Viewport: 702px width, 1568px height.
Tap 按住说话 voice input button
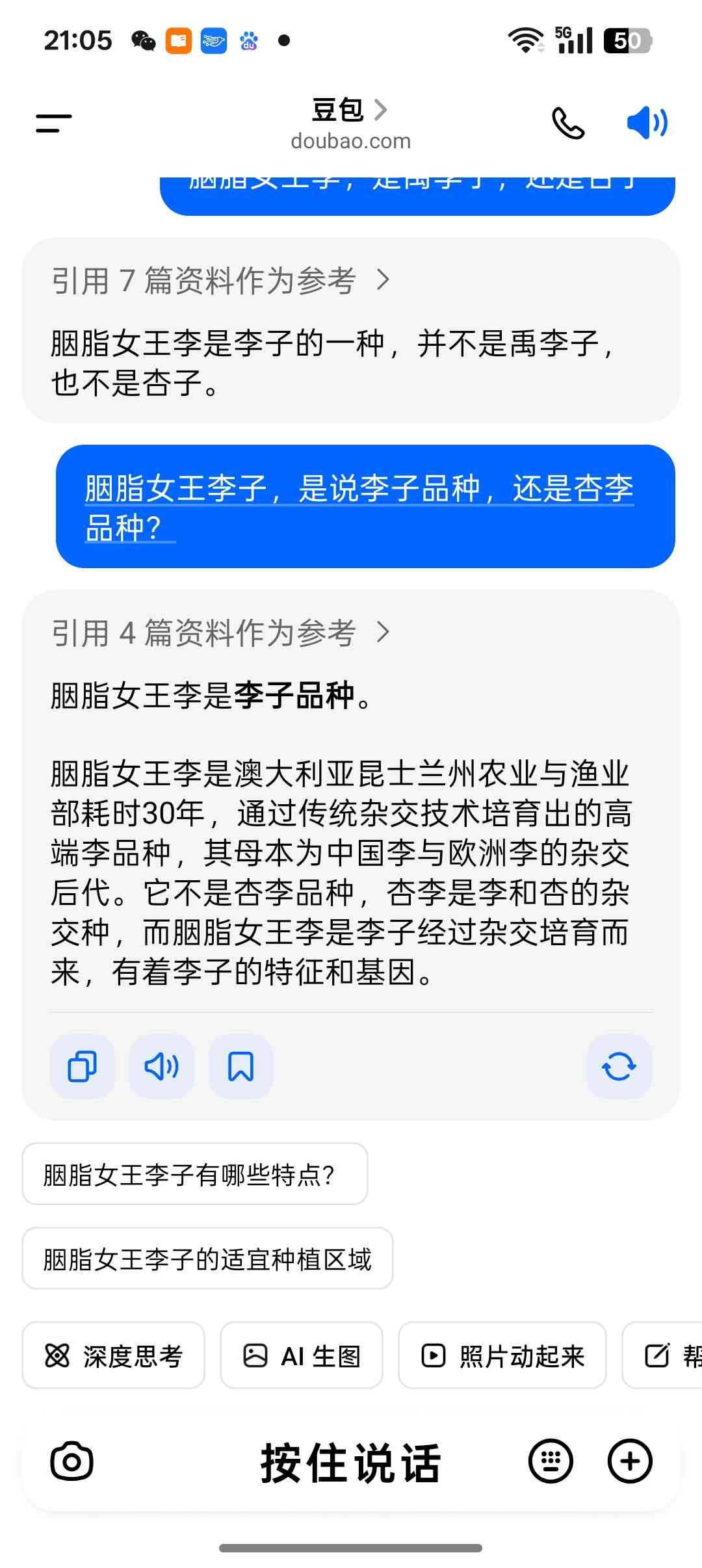[x=351, y=1463]
